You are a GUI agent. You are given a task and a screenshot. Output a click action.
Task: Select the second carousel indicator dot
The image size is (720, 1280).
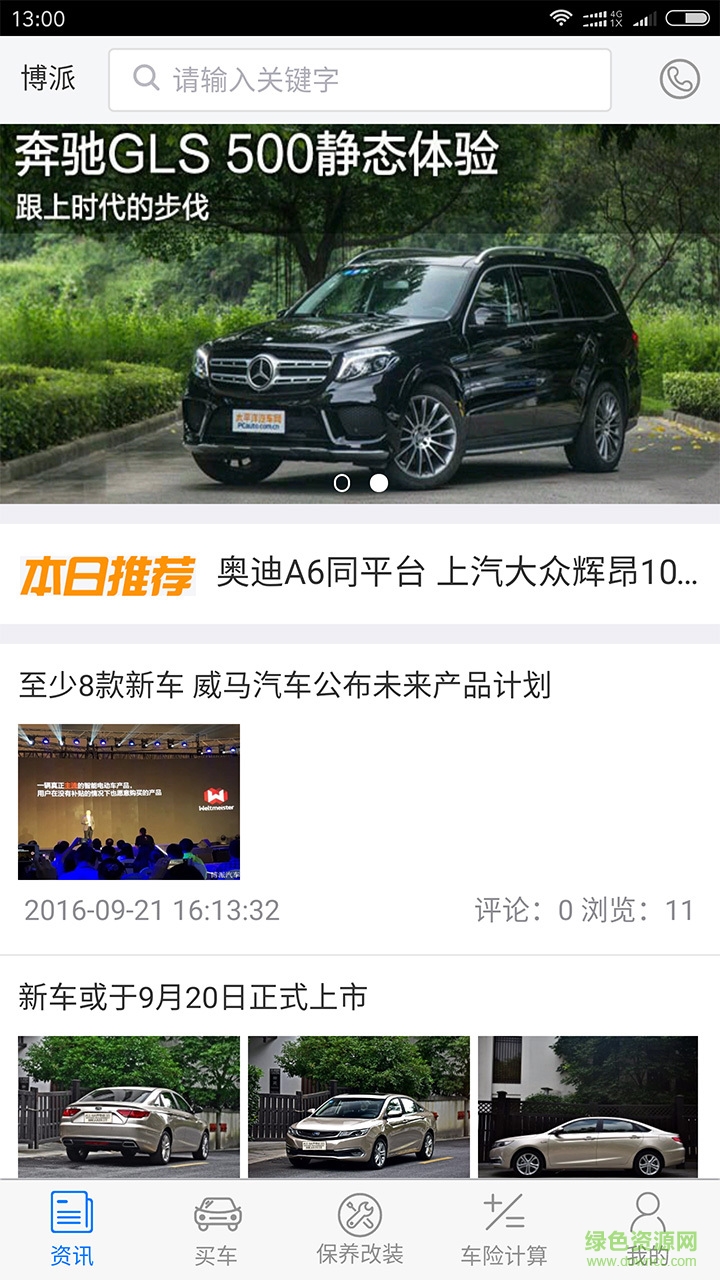pos(379,482)
